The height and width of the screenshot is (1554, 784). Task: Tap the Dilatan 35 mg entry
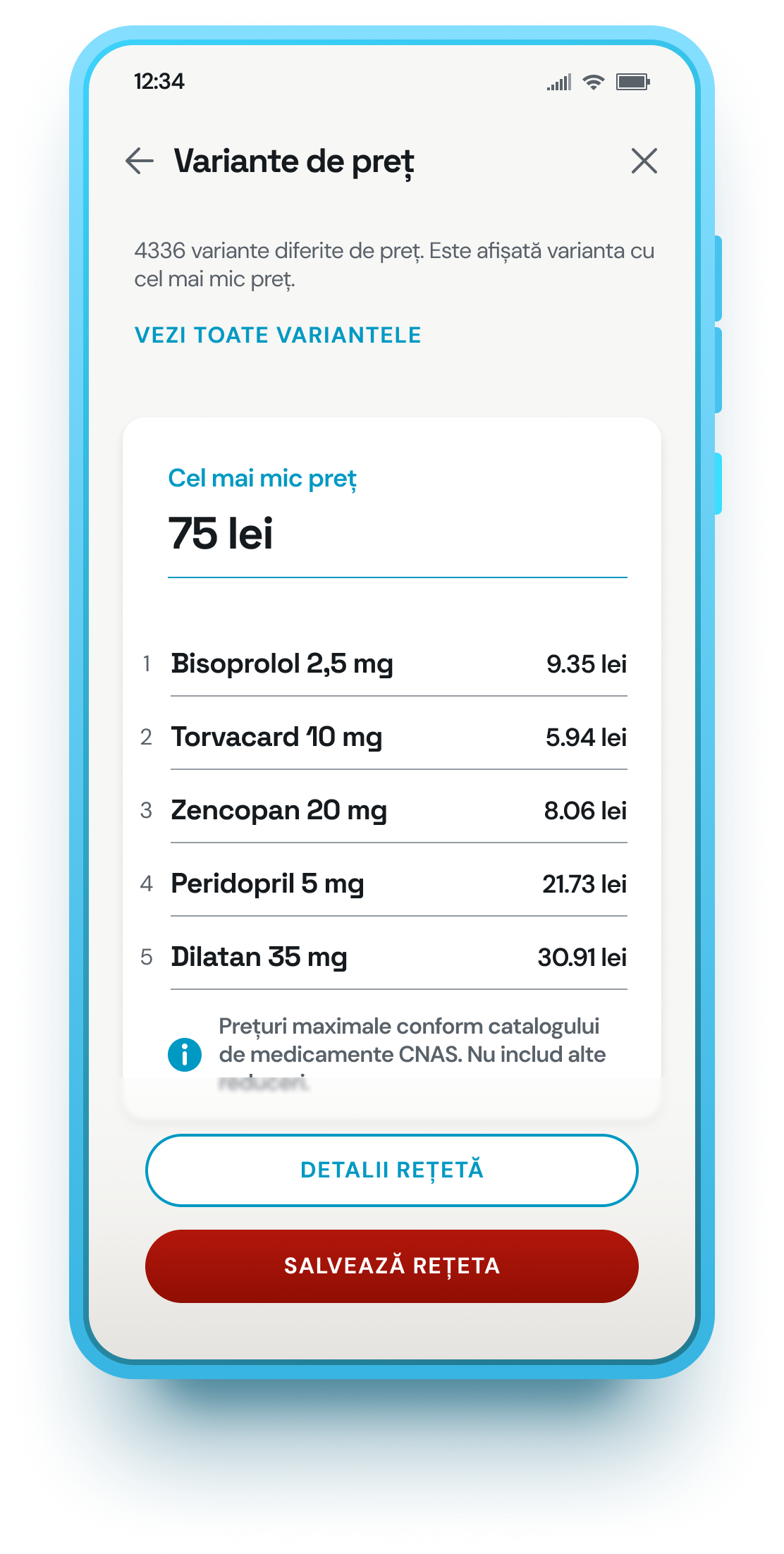point(259,957)
